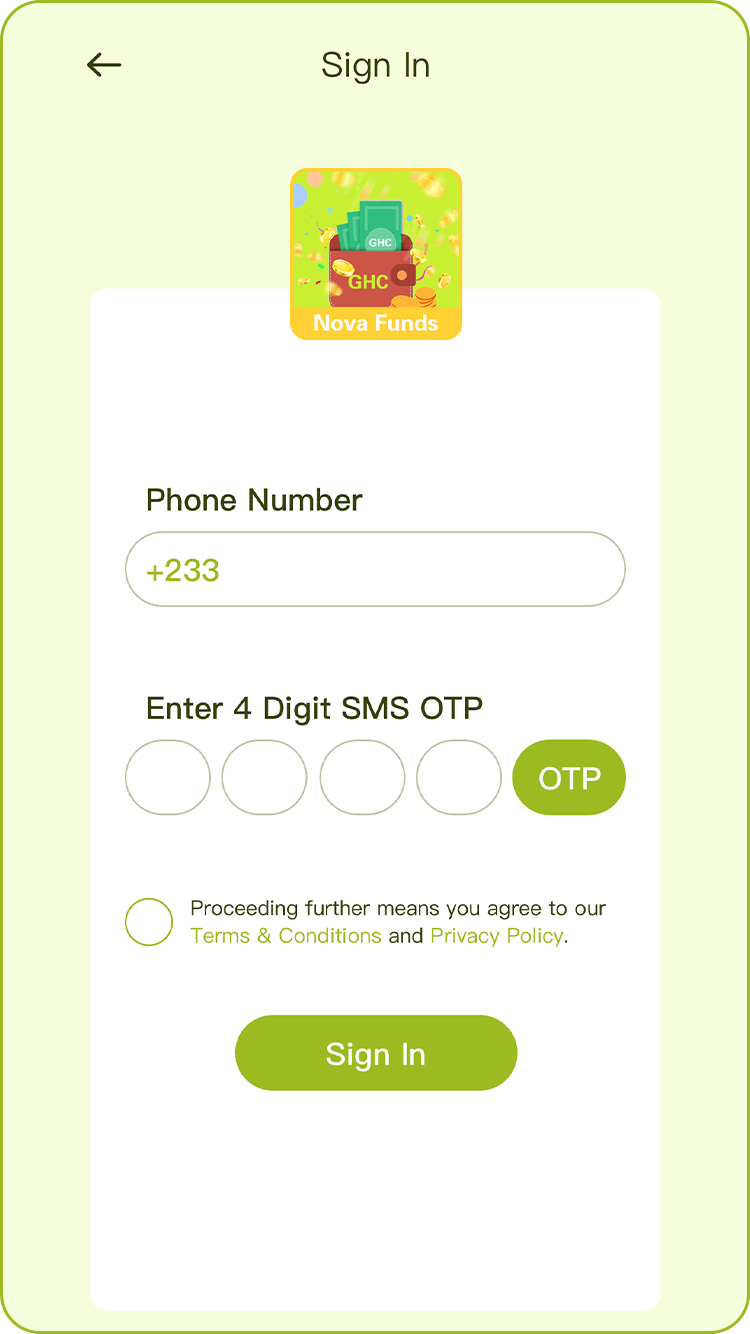Select the fourth OTP digit box
Screen dimensions: 750x1334
click(458, 777)
